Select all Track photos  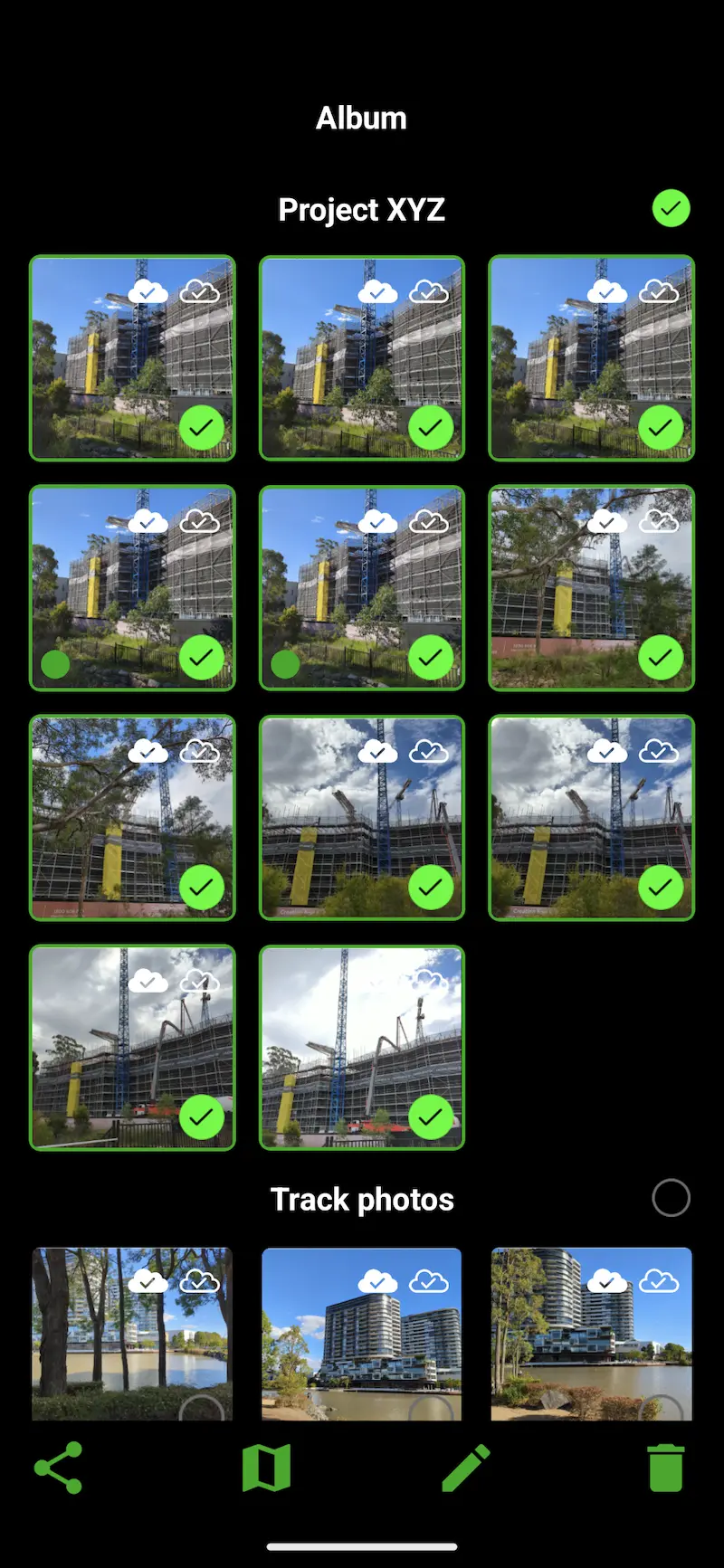click(x=671, y=1198)
